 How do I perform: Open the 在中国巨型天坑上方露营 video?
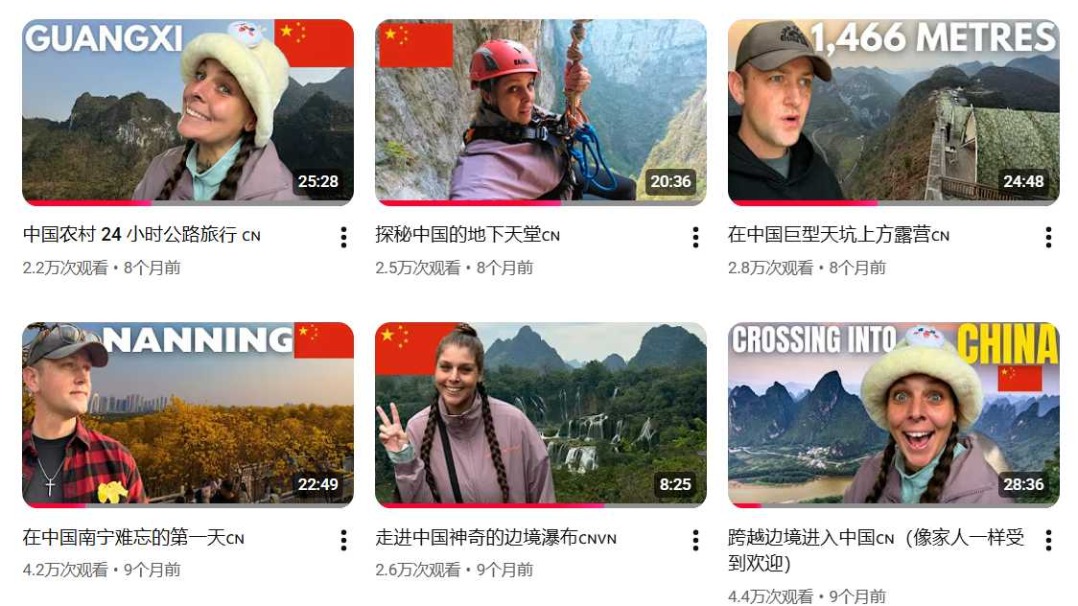(893, 110)
